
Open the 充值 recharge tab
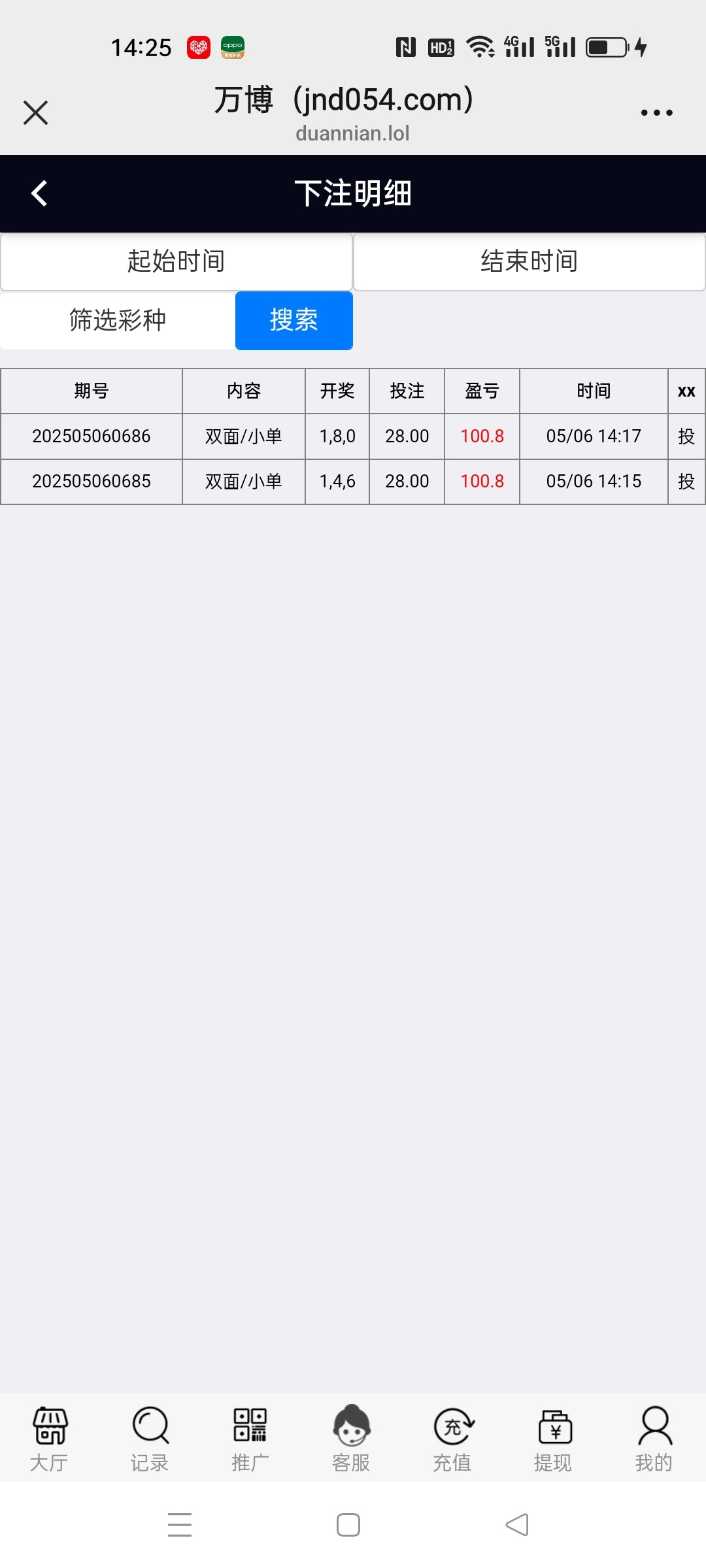(x=452, y=1440)
